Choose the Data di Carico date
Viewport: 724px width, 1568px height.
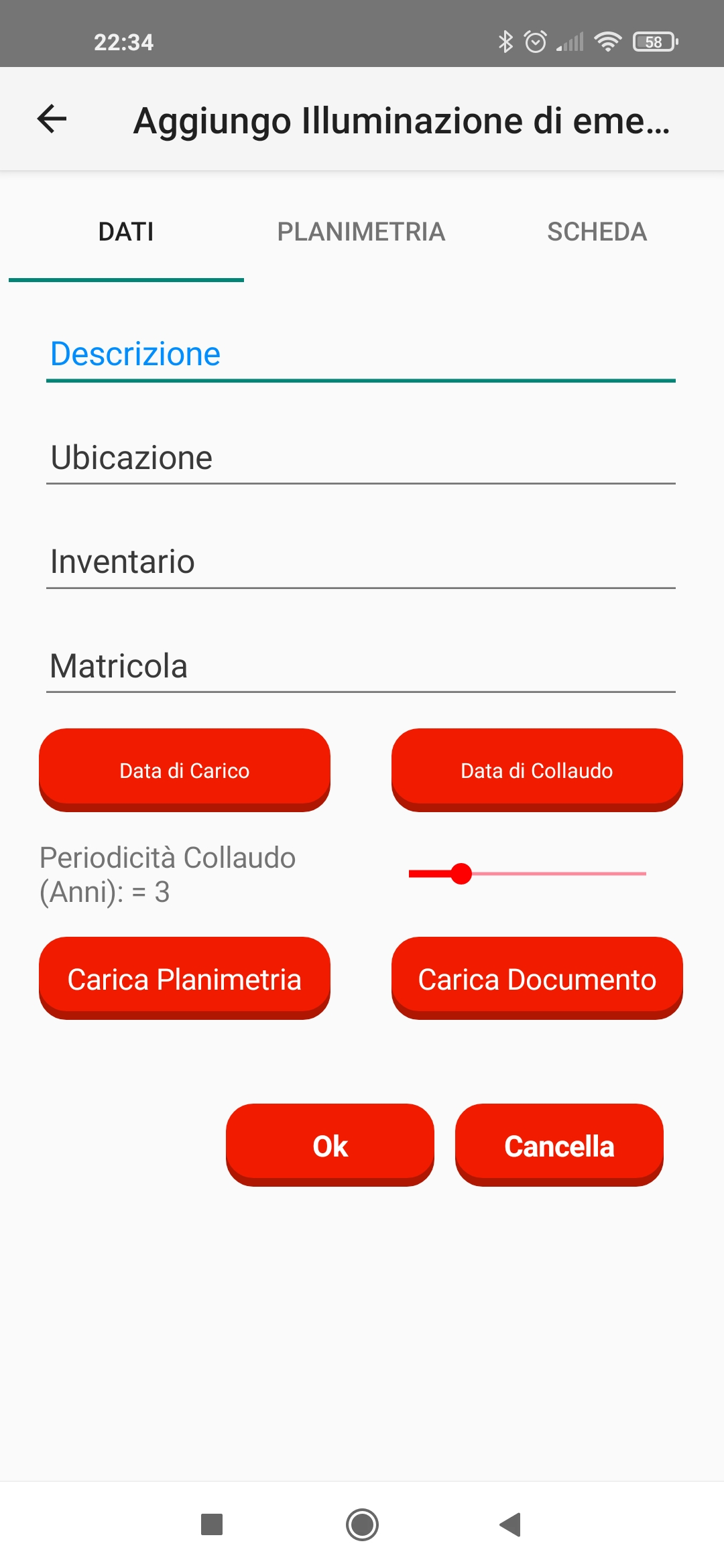pos(184,770)
